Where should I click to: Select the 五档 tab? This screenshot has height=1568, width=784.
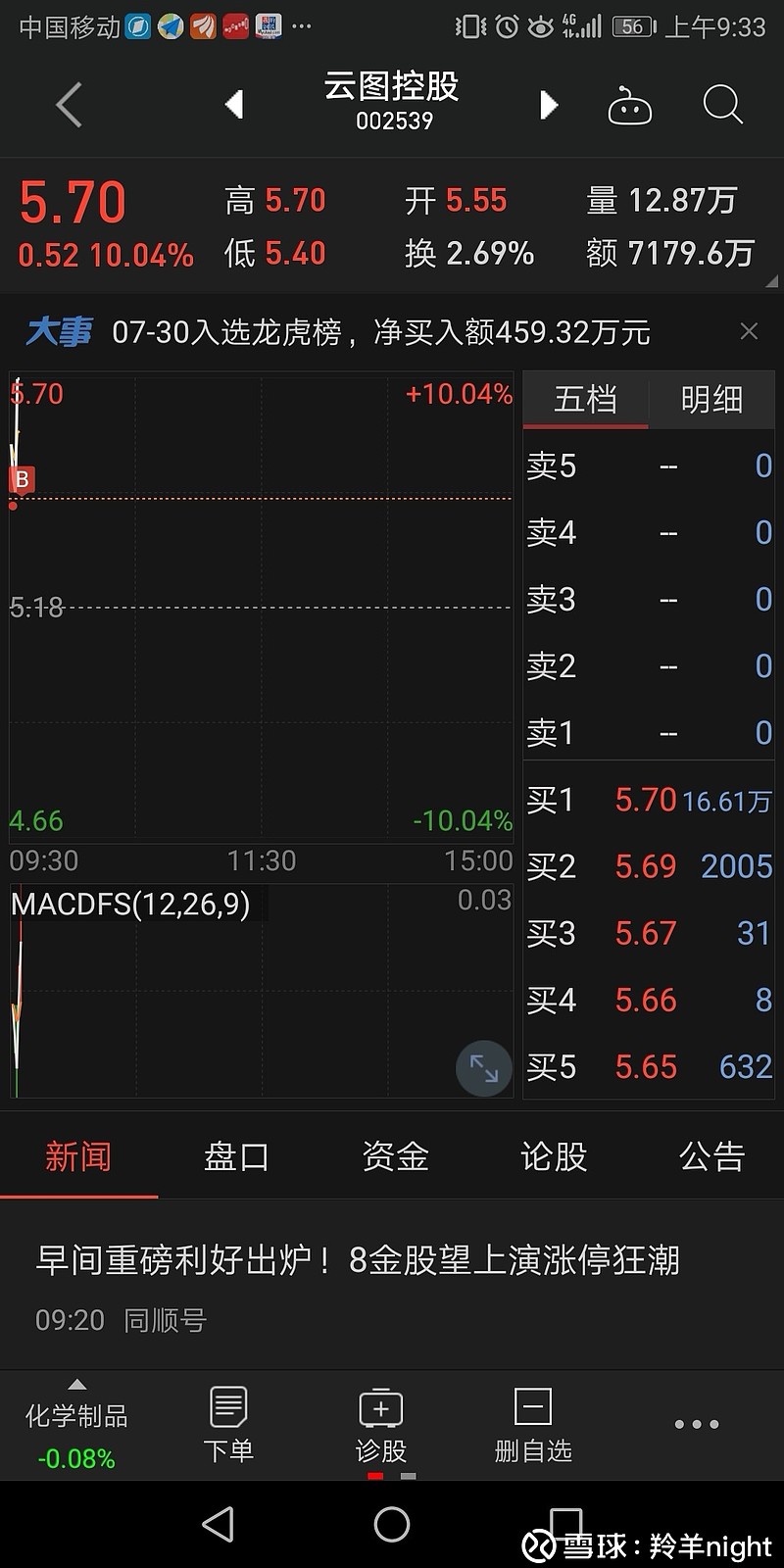coord(586,399)
